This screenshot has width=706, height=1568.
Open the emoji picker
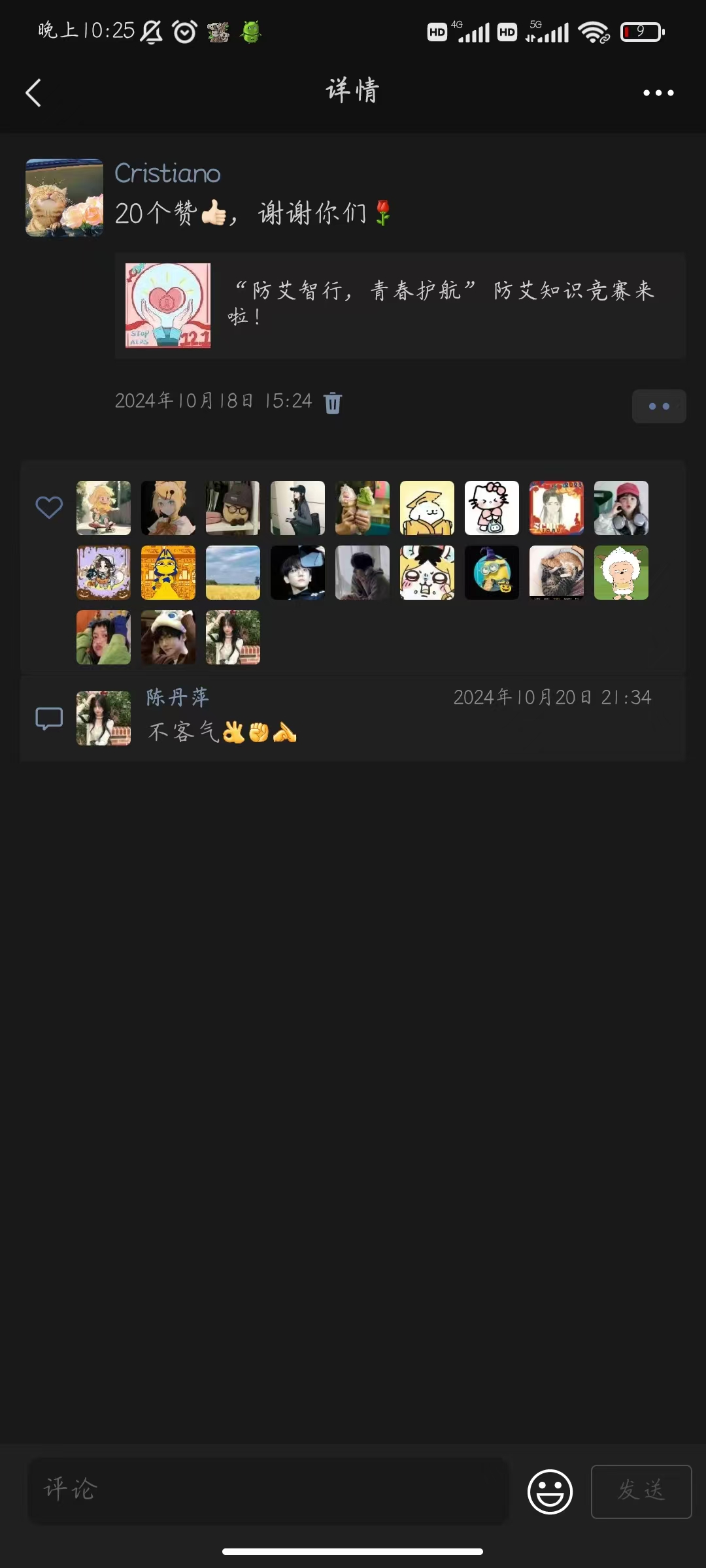[x=550, y=1492]
